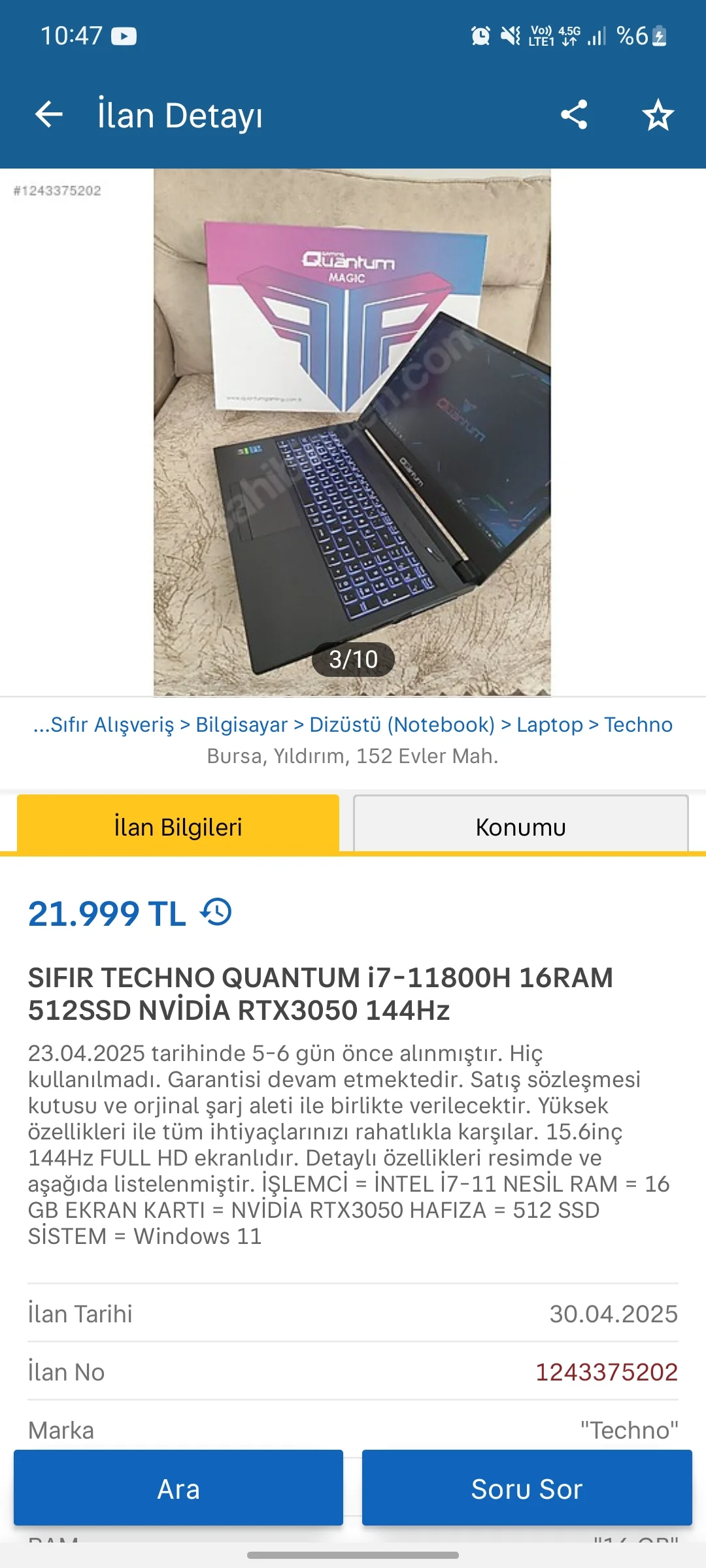Switch to the Konumu tab

pos(520,826)
